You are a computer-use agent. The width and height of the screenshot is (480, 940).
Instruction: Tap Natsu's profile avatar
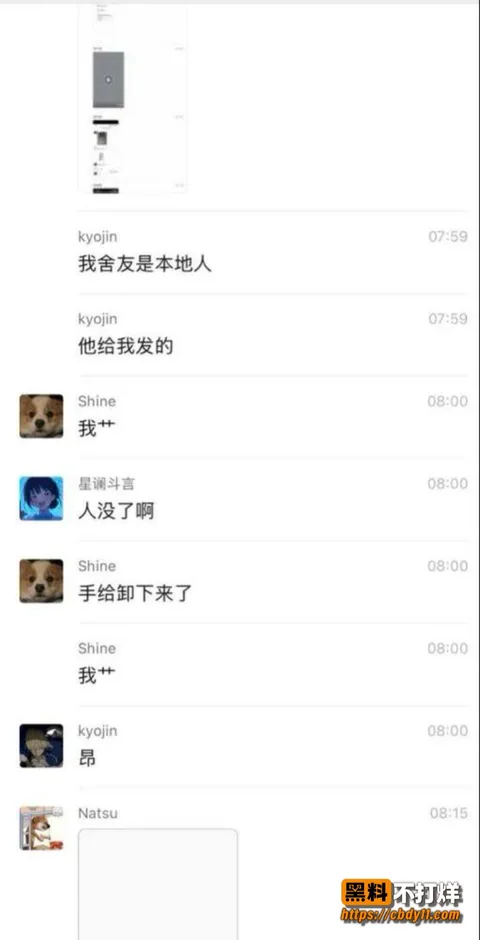[x=41, y=828]
